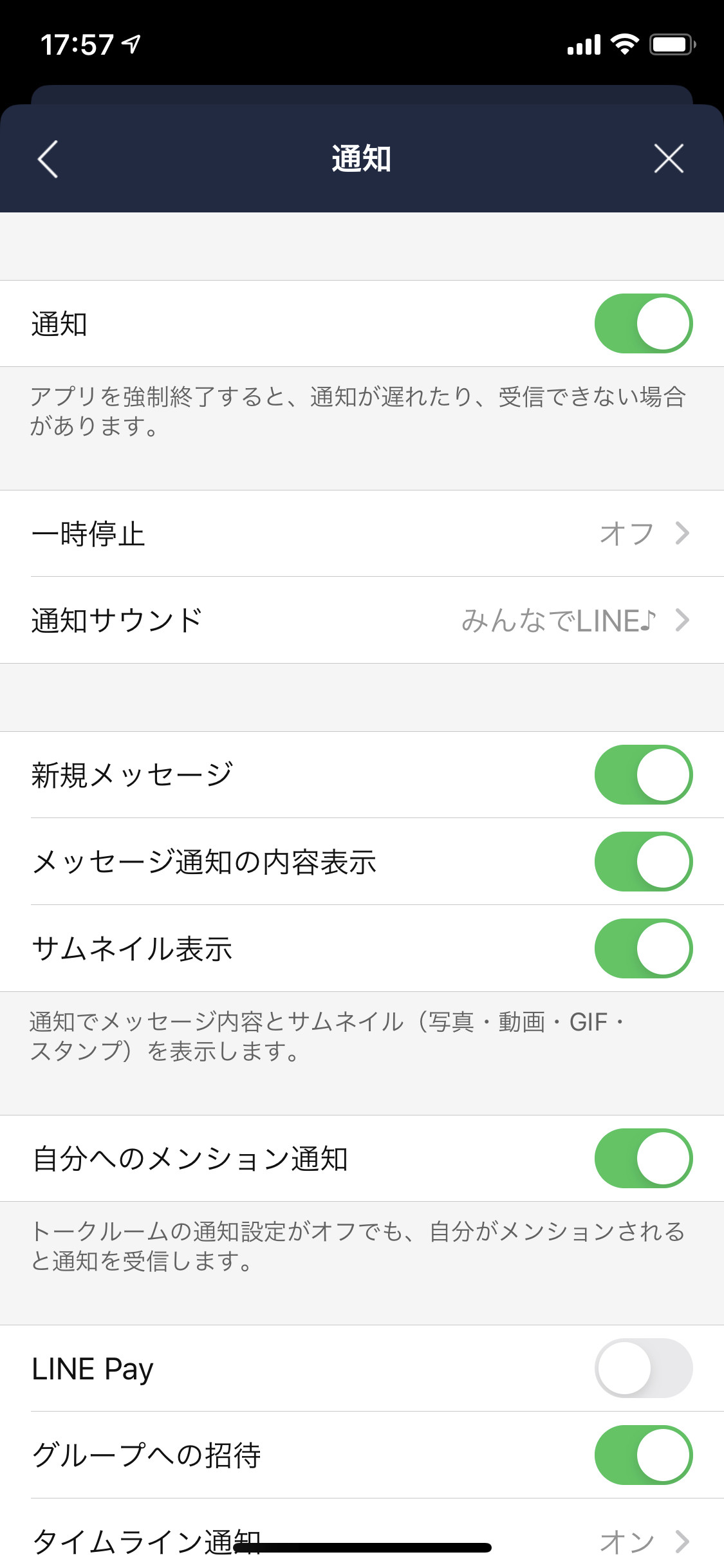Disable 新規メッセージ notifications
Viewport: 724px width, 1568px height.
(x=643, y=774)
